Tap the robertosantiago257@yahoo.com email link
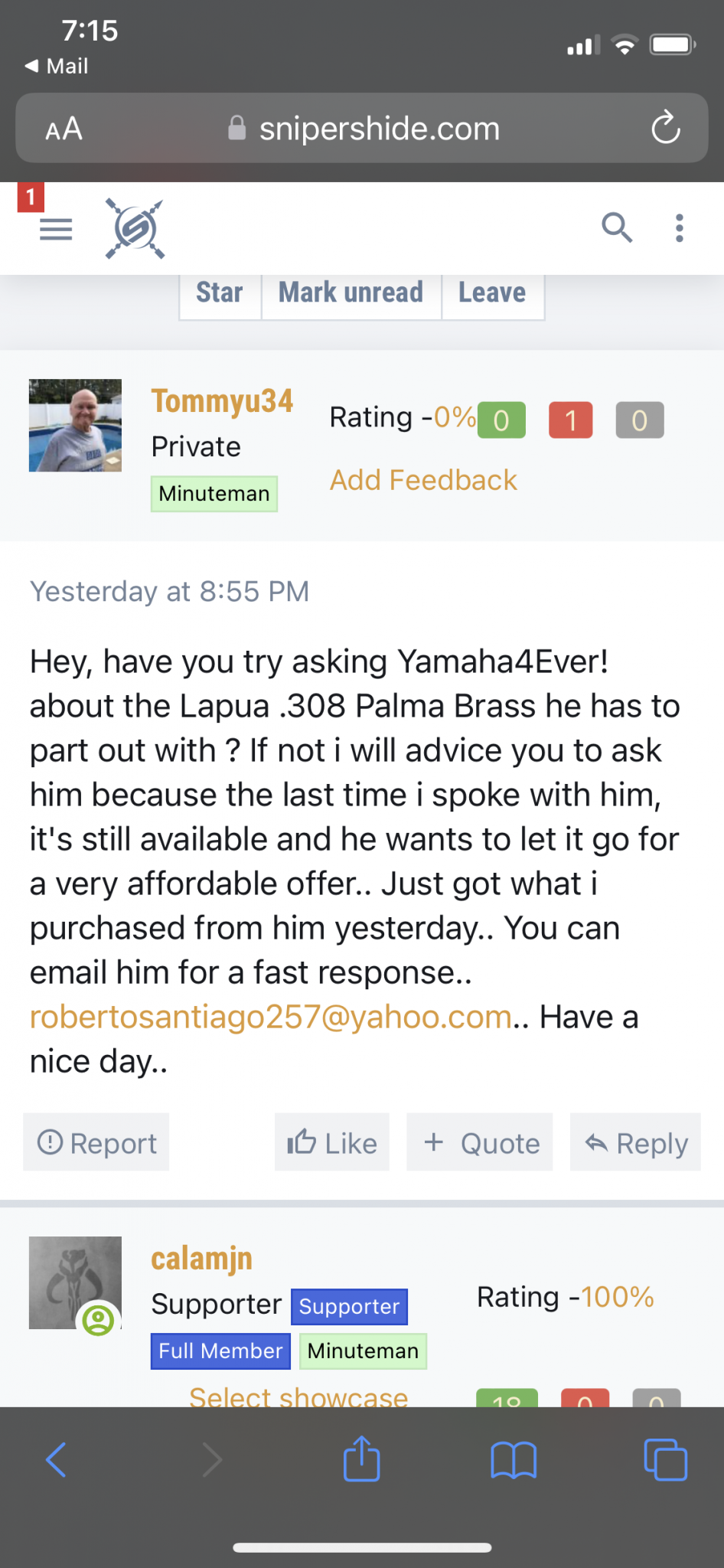This screenshot has width=724, height=1568. pos(271,1017)
